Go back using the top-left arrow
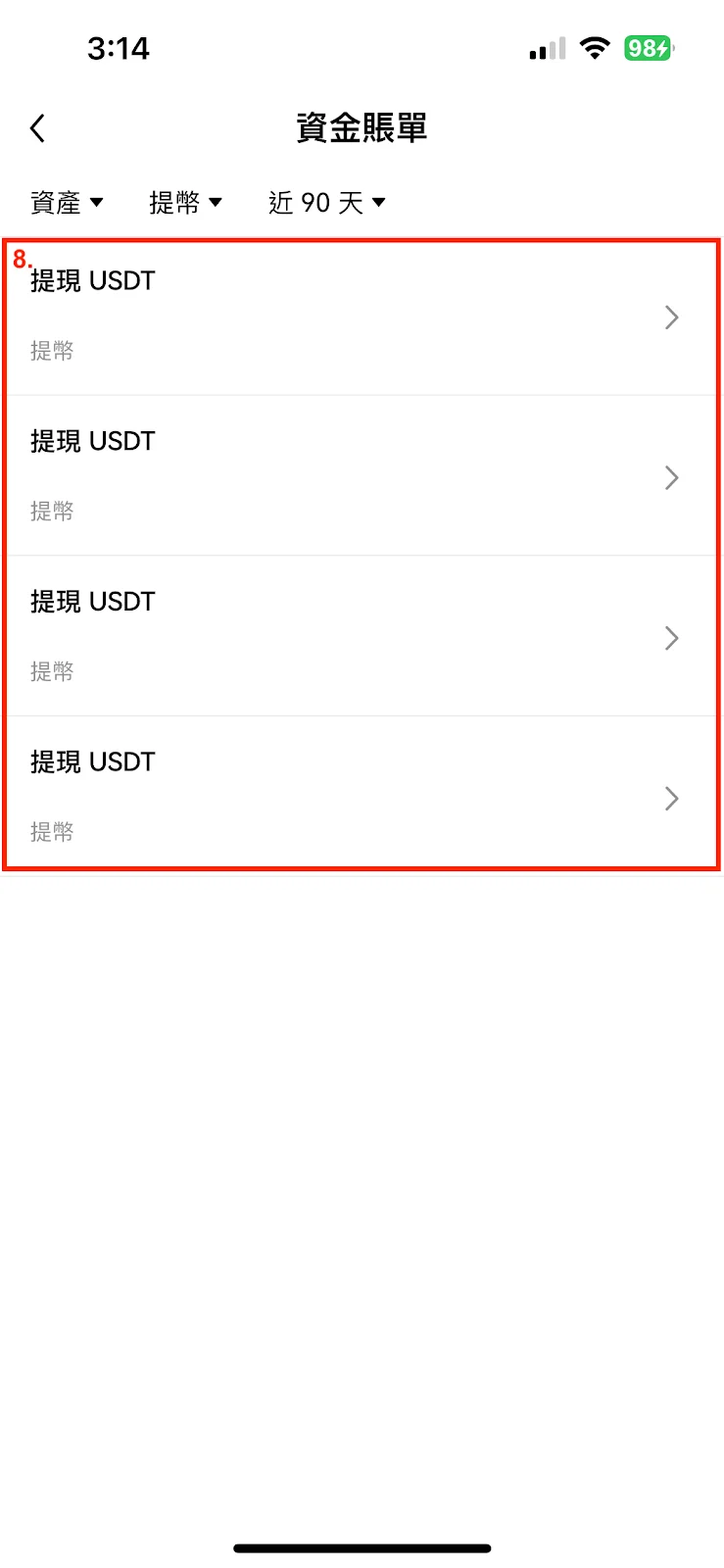 pyautogui.click(x=37, y=128)
